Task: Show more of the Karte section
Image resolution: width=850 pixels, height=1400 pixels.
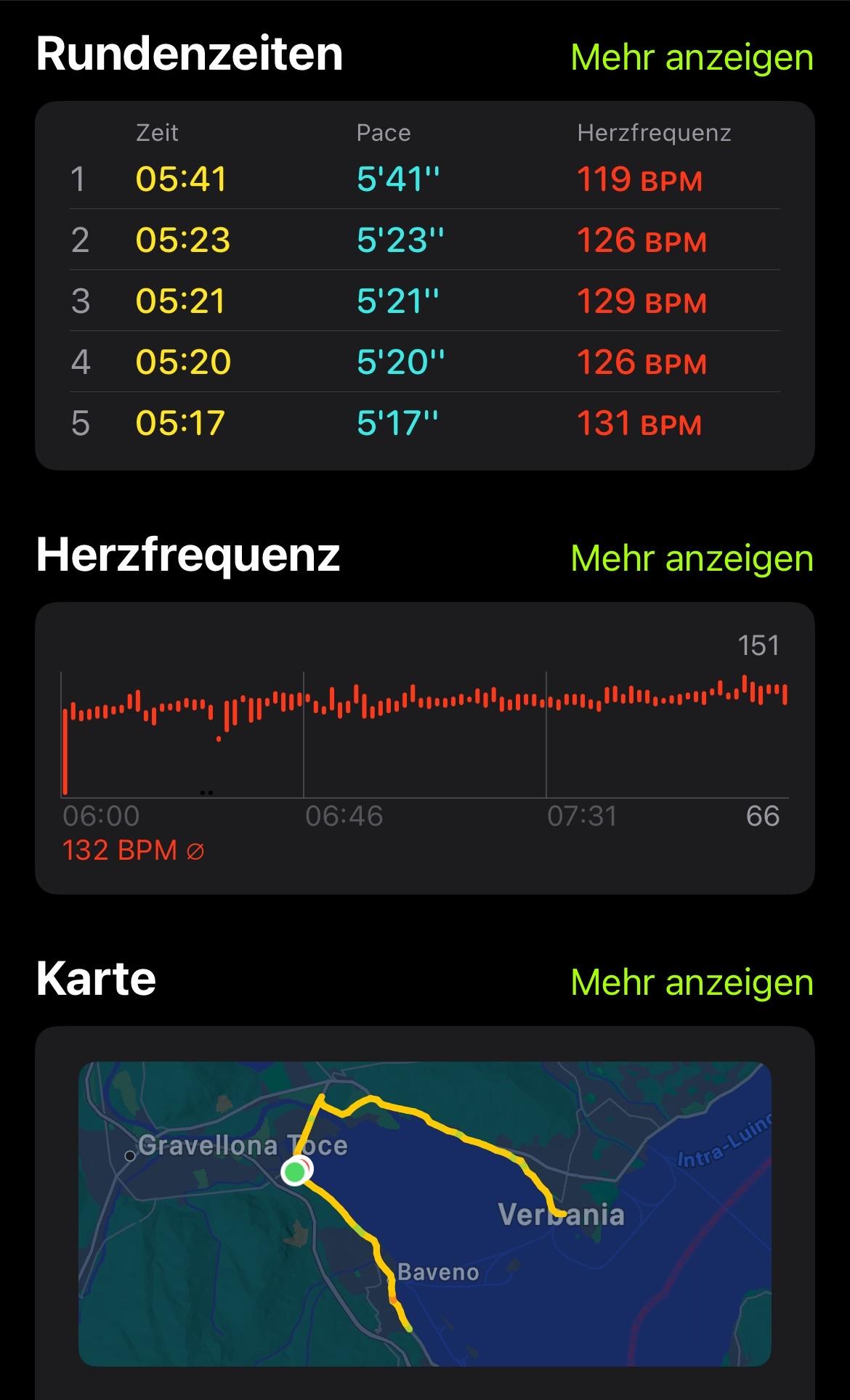Action: (692, 982)
